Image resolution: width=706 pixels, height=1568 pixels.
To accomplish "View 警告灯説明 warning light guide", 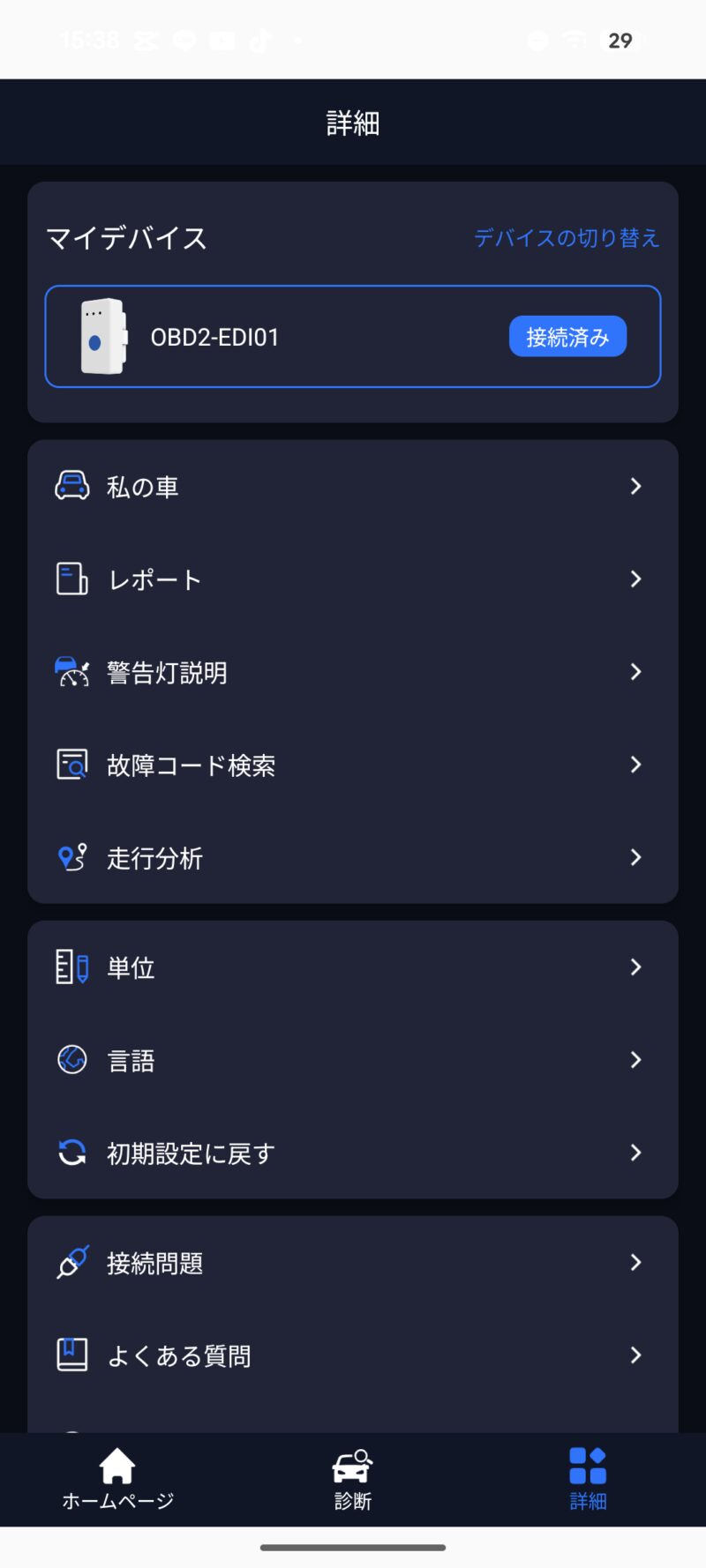I will (x=353, y=672).
